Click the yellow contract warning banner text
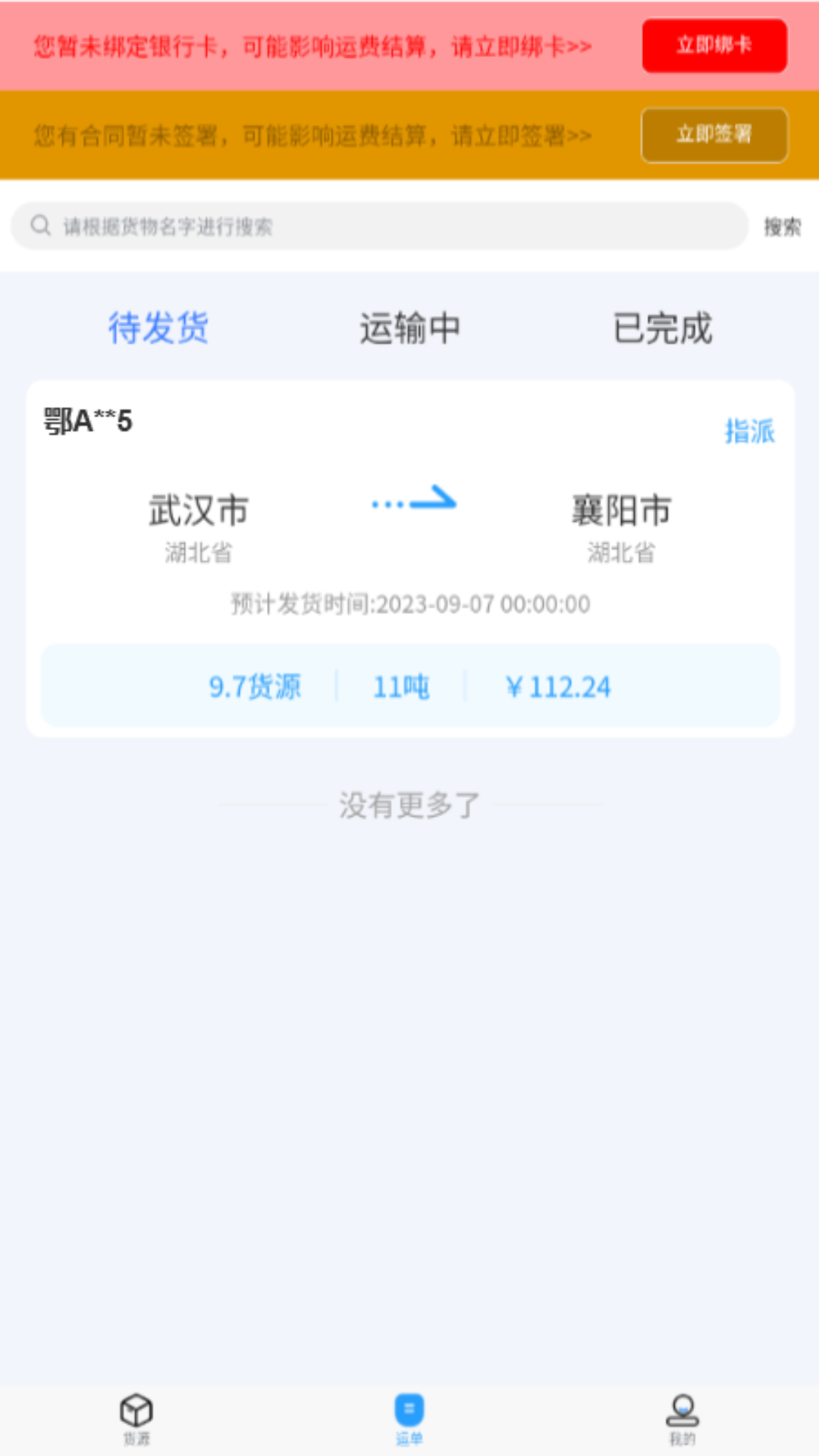 pyautogui.click(x=309, y=134)
